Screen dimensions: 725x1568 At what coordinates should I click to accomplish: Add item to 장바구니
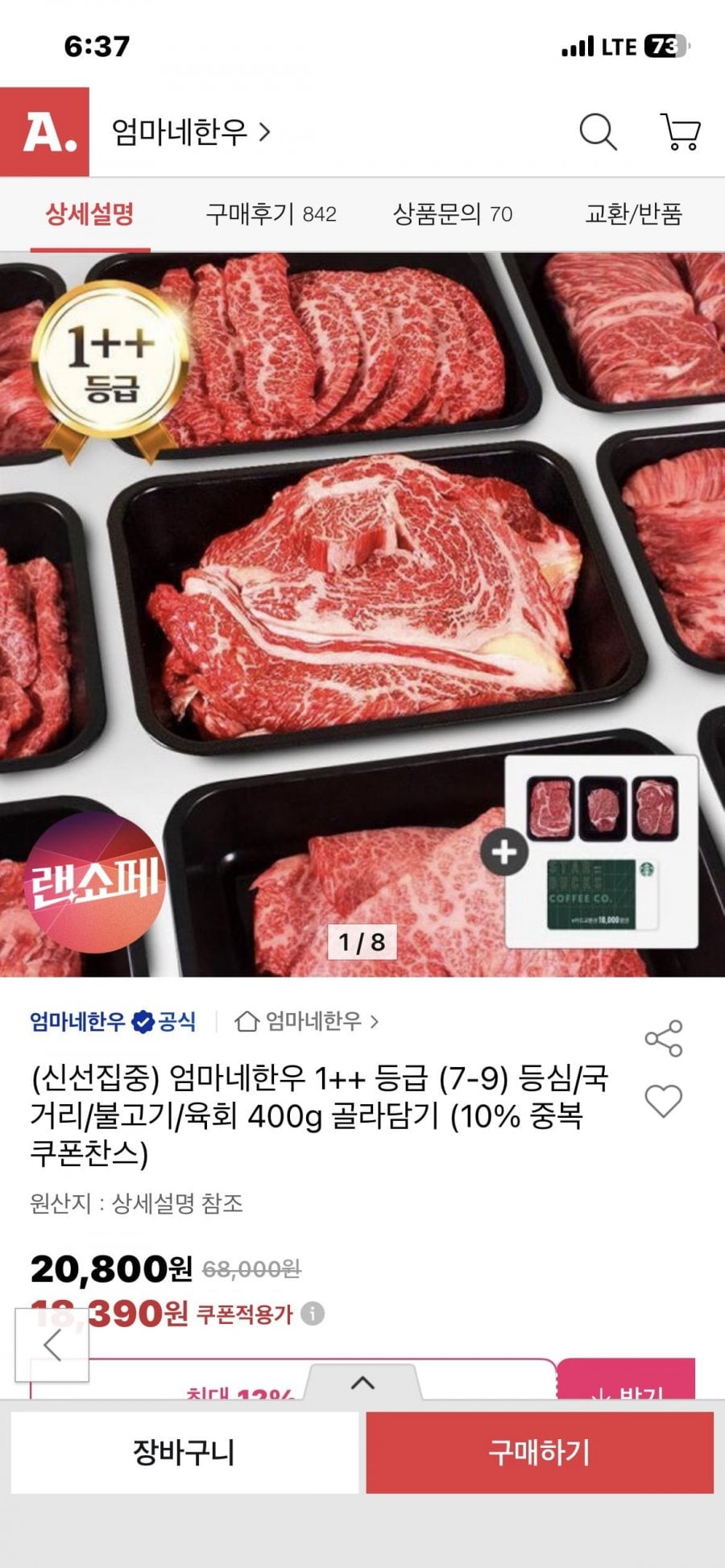point(184,1453)
